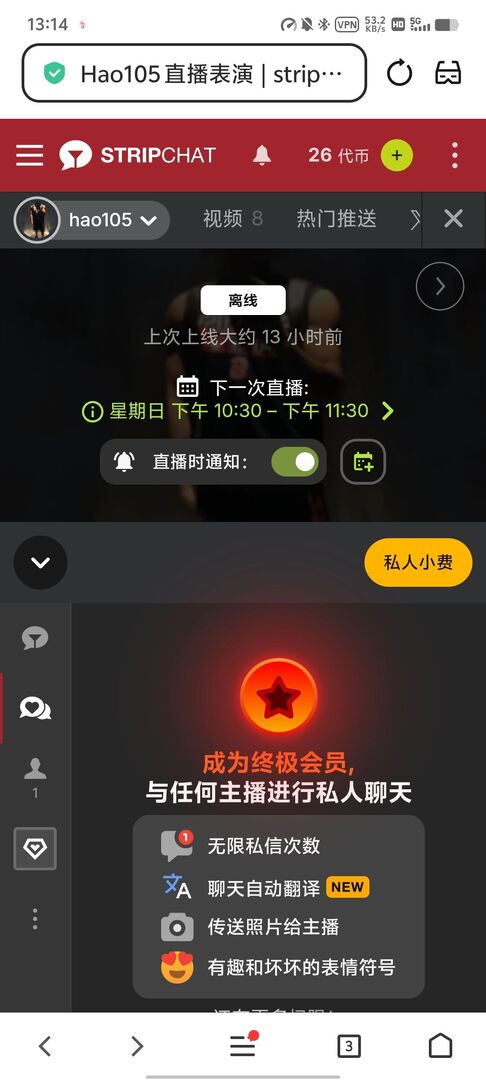Image resolution: width=486 pixels, height=1080 pixels.
Task: Go to the next model arrow
Action: [x=440, y=287]
